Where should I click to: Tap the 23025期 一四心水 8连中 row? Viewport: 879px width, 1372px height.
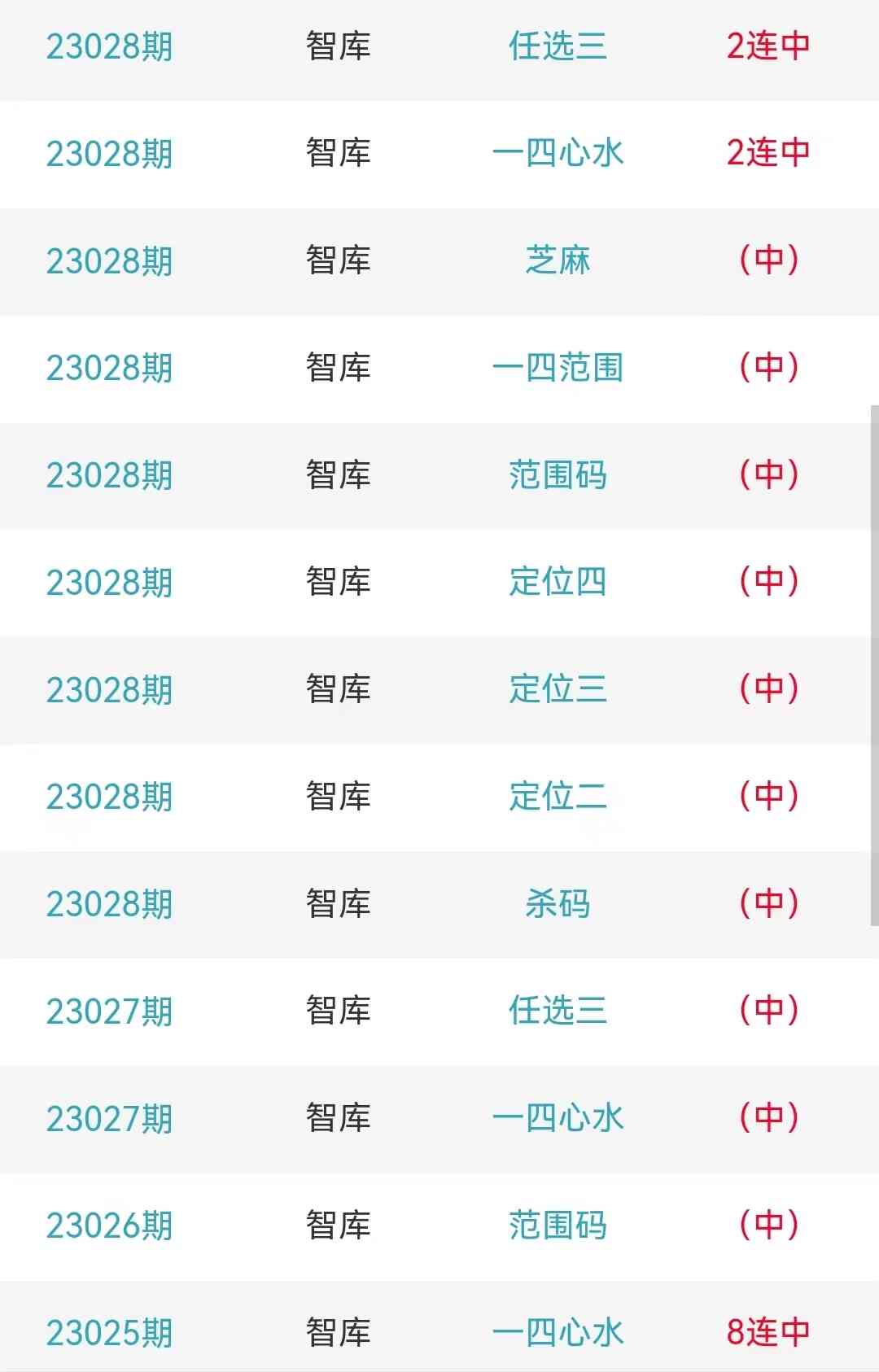coord(558,1332)
